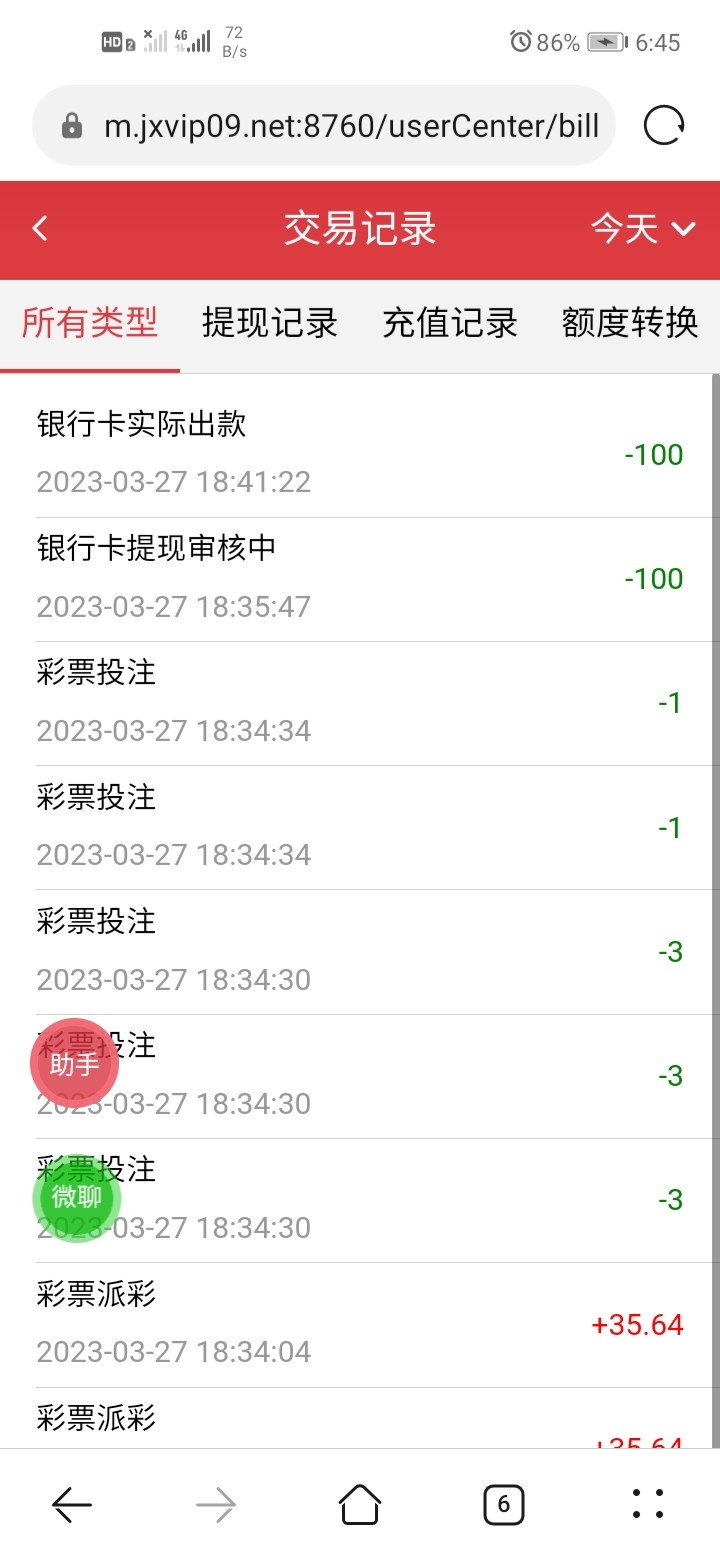Select the 充值记录 tab
Image resolution: width=720 pixels, height=1560 pixels.
pos(450,323)
